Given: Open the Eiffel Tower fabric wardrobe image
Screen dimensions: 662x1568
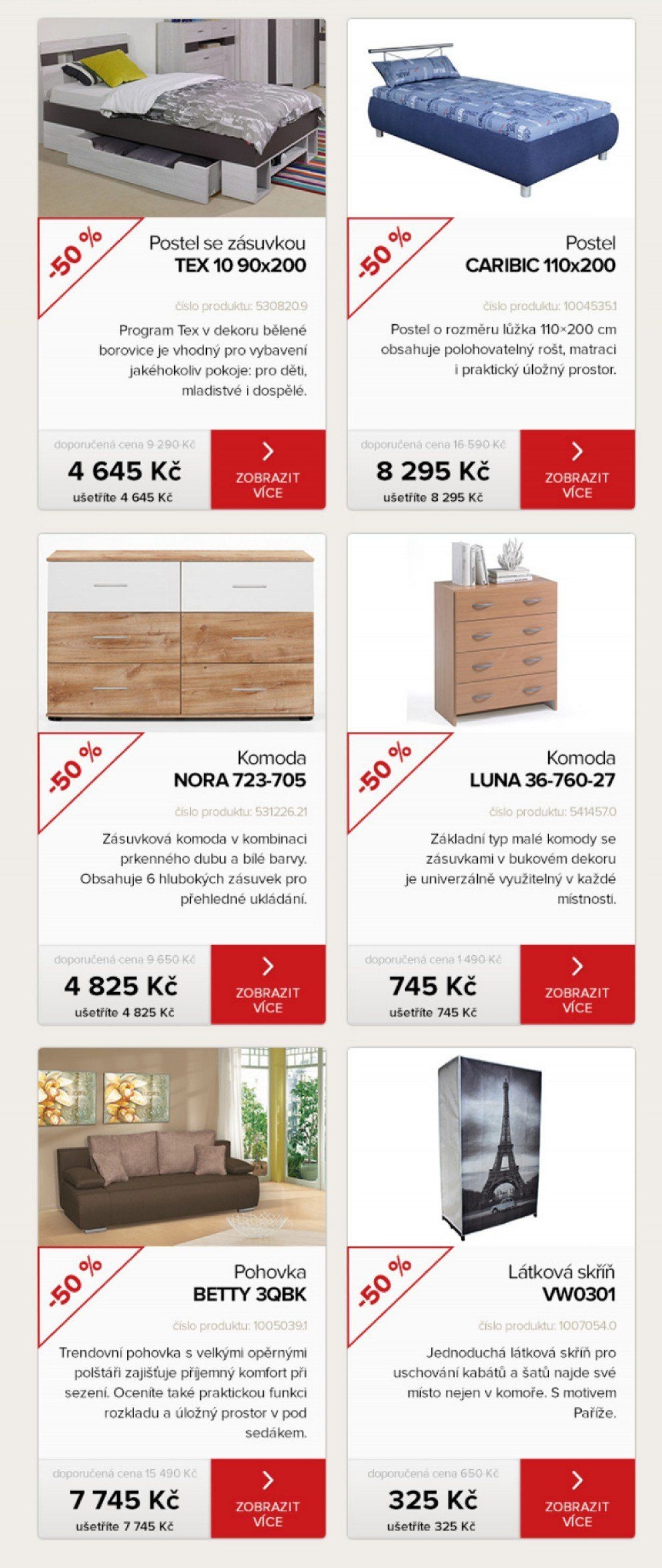Looking at the screenshot, I should (x=491, y=1147).
